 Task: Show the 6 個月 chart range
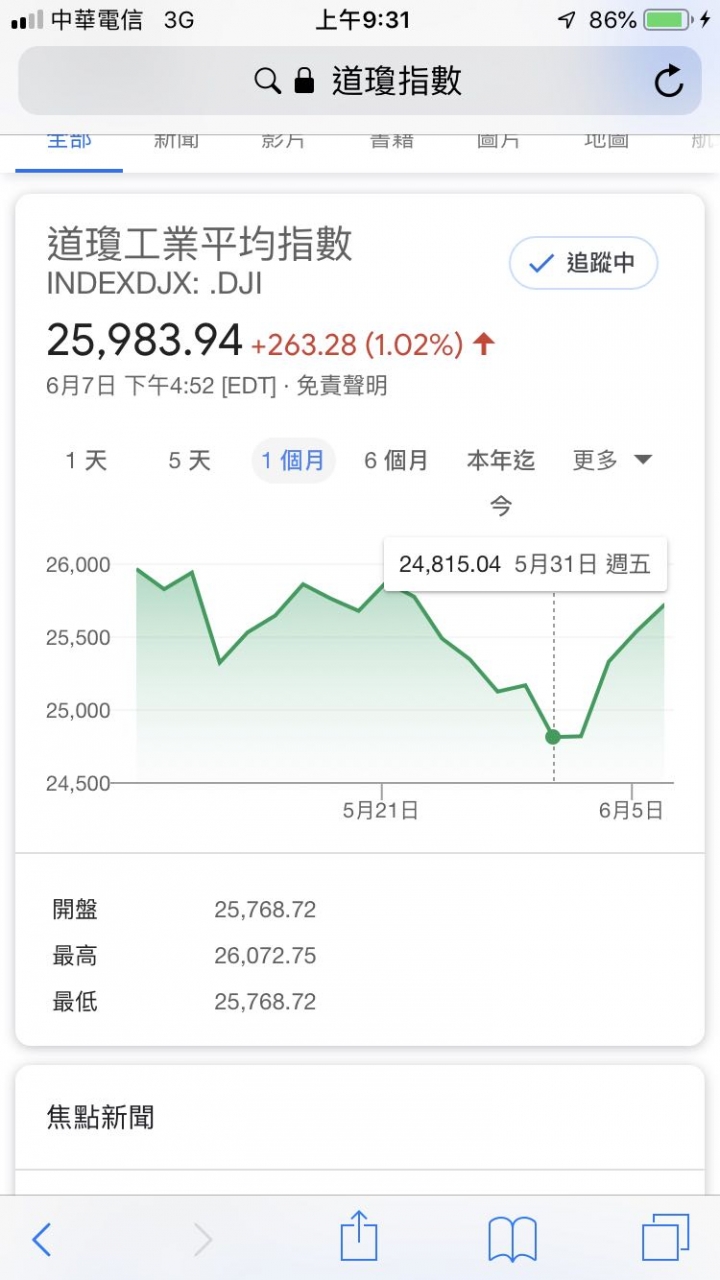(x=396, y=461)
